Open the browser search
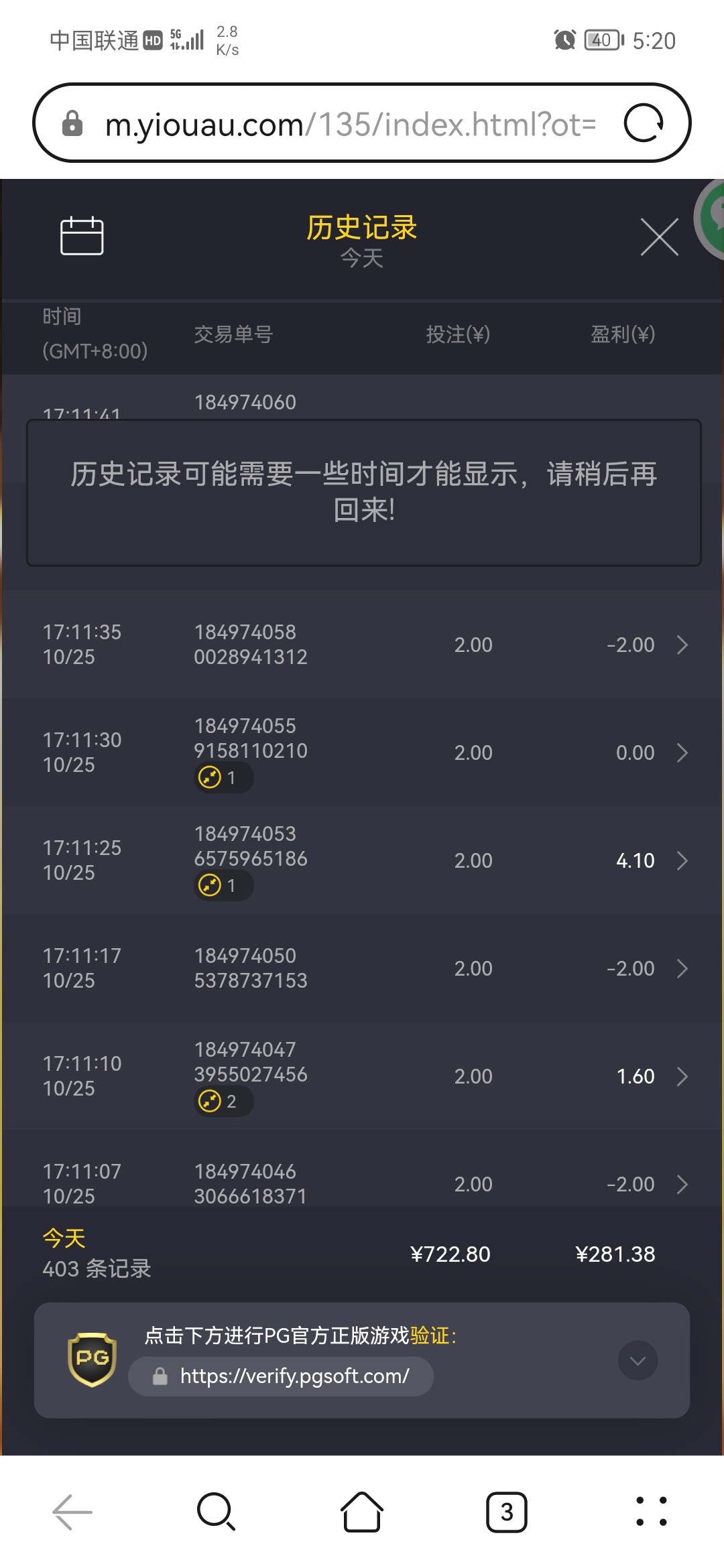The image size is (724, 1568). tap(216, 1512)
